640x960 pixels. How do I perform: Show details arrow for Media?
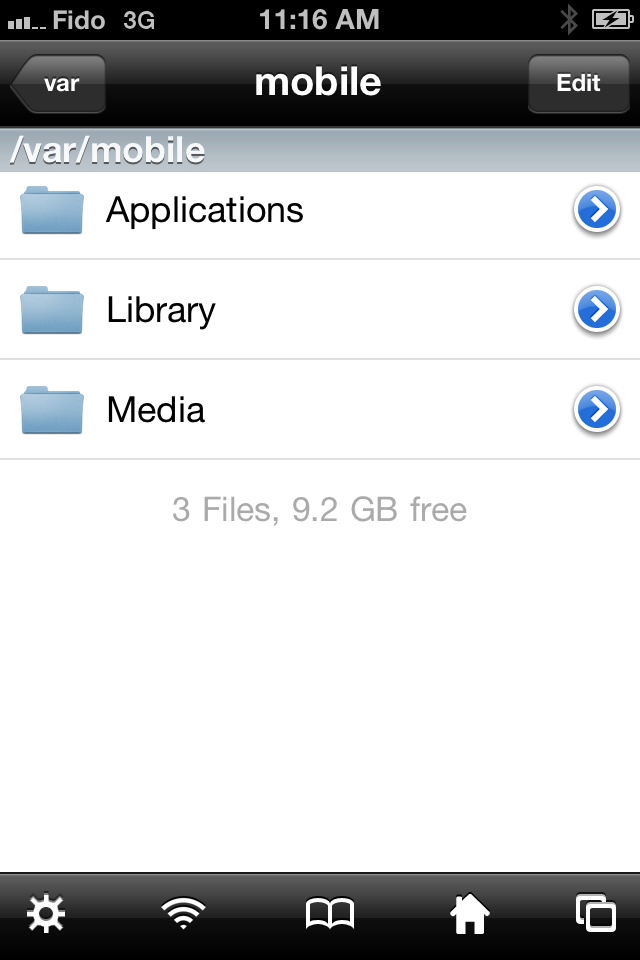(x=597, y=410)
